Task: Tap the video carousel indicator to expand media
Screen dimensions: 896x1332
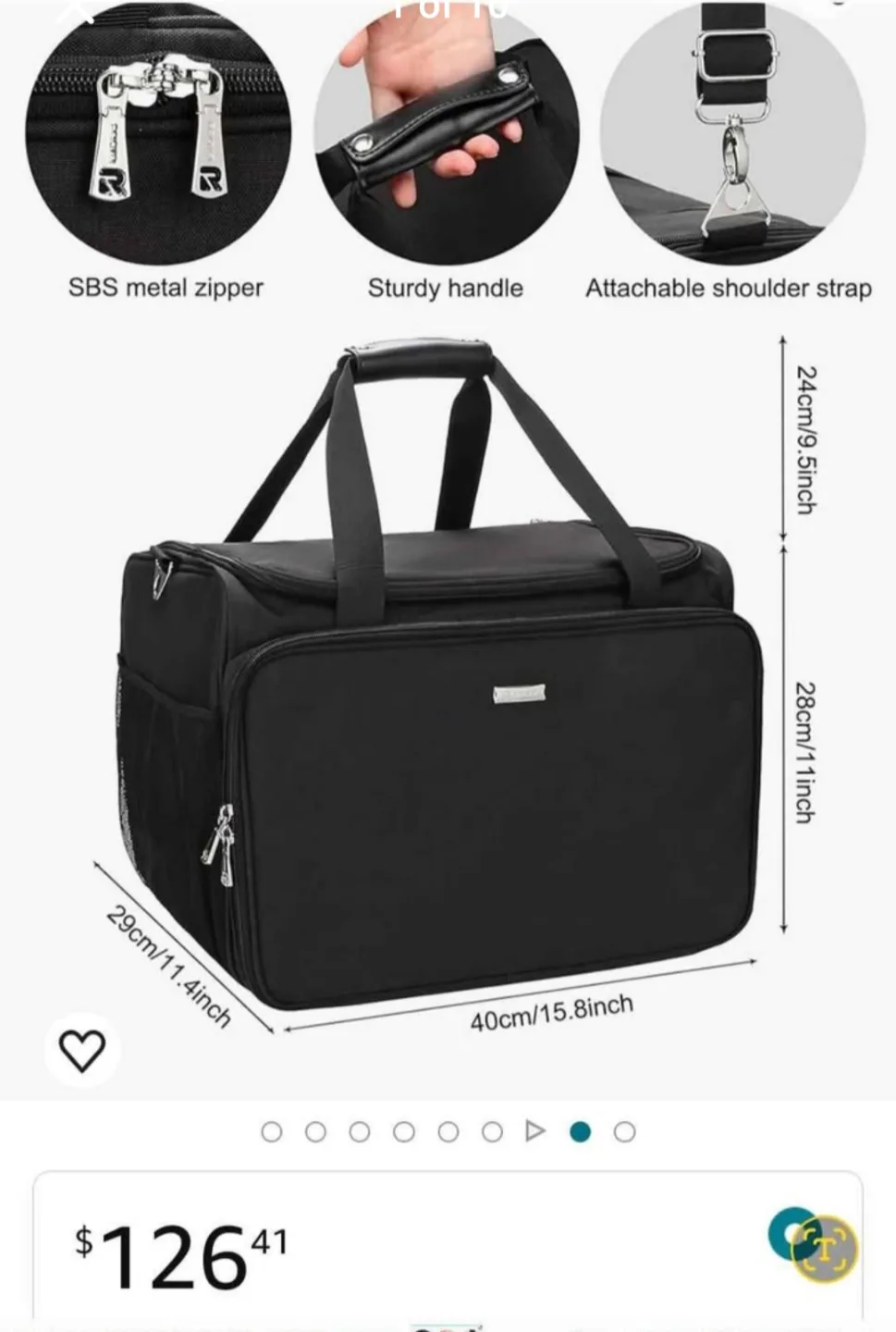Action: click(x=534, y=1131)
